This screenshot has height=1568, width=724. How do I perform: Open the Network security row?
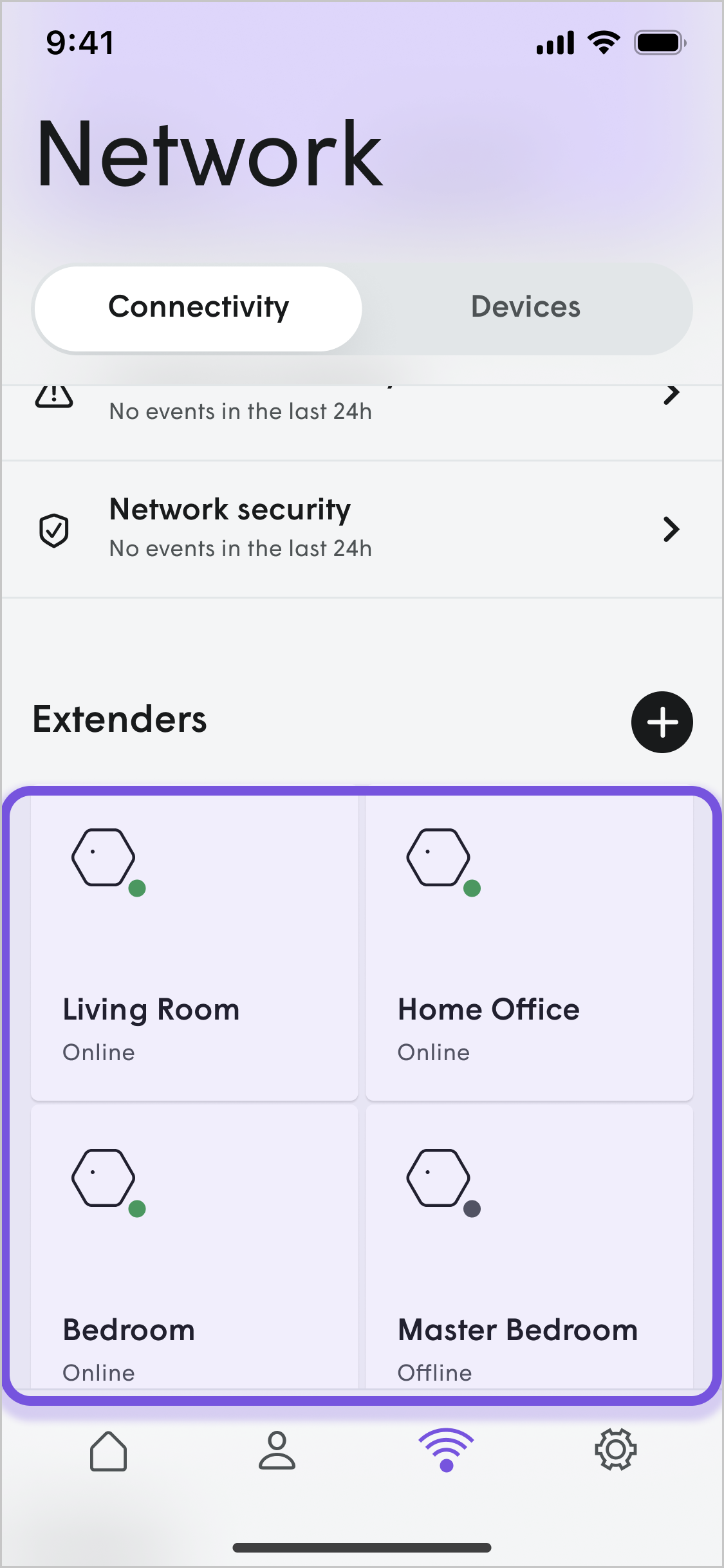pos(360,529)
